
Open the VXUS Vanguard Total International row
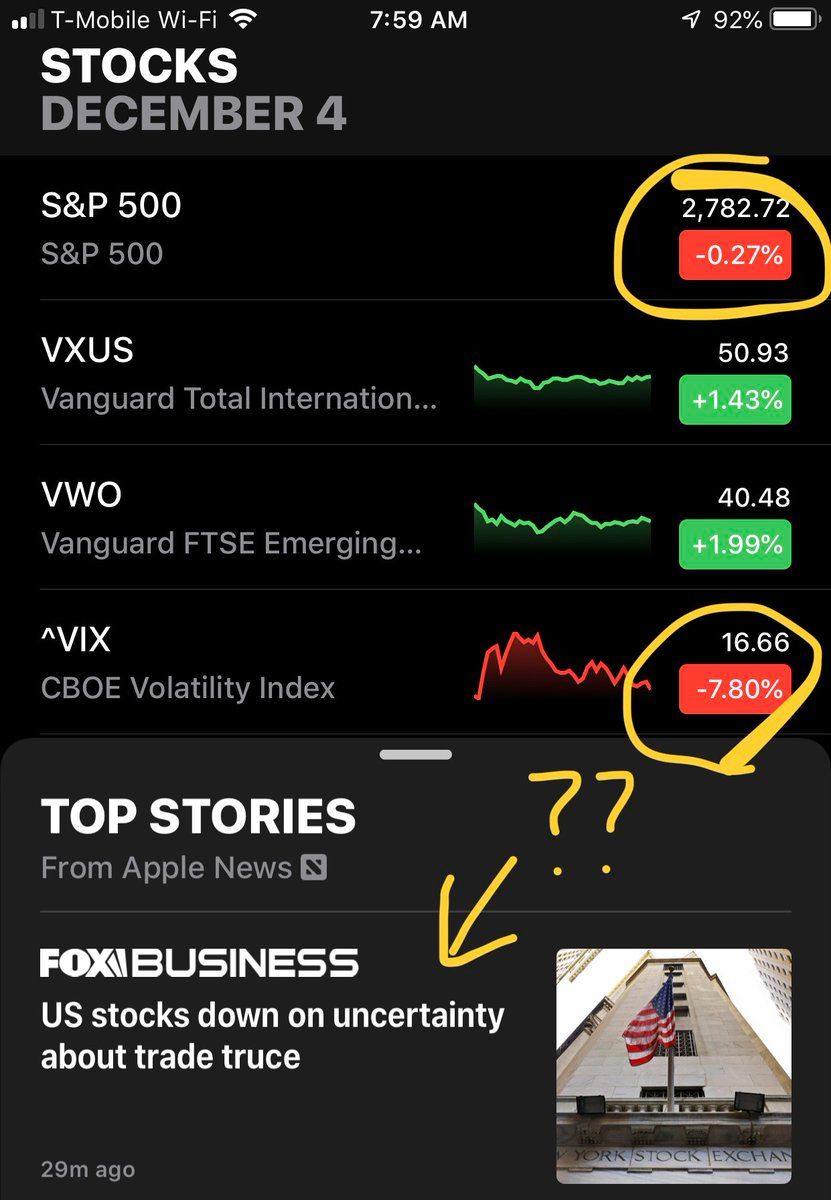pos(240,374)
